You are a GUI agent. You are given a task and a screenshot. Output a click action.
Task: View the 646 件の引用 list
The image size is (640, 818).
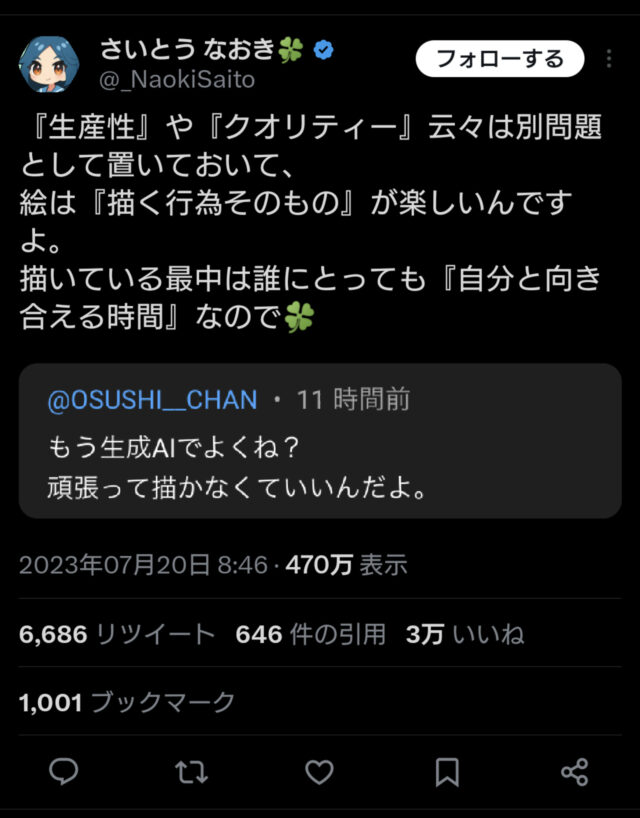pyautogui.click(x=311, y=634)
